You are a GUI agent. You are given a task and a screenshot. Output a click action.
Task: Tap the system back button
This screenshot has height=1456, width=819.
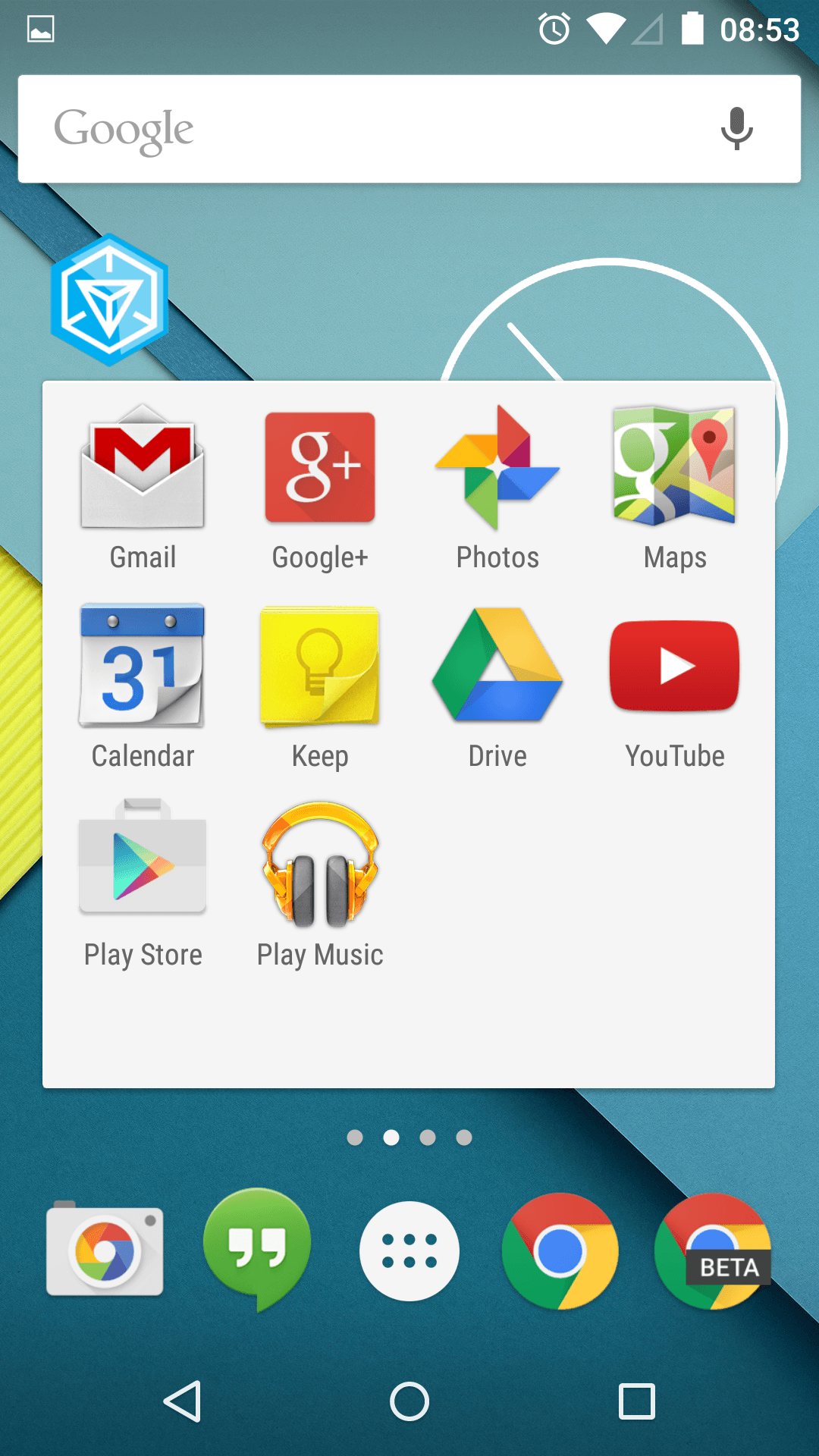click(182, 1401)
